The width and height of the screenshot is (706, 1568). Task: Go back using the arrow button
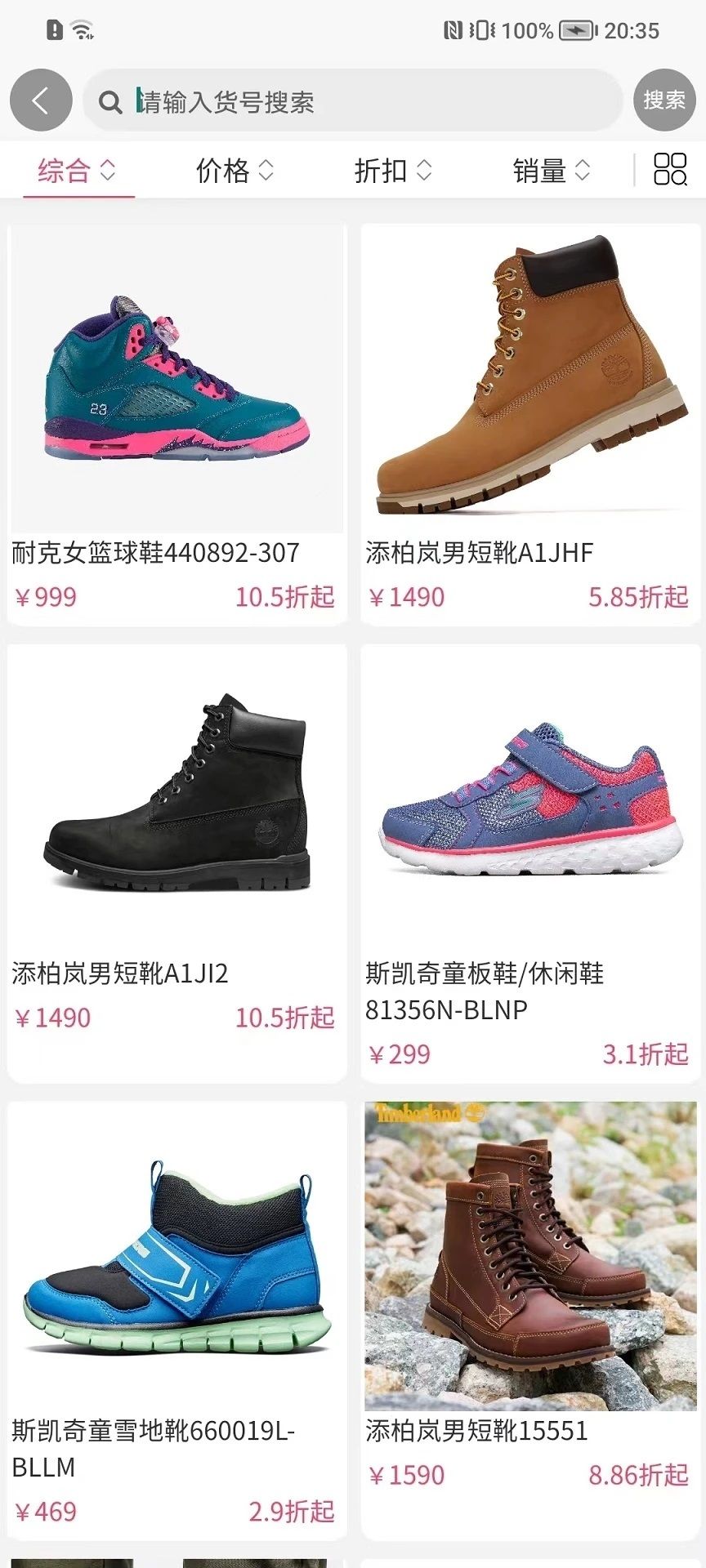(x=41, y=100)
